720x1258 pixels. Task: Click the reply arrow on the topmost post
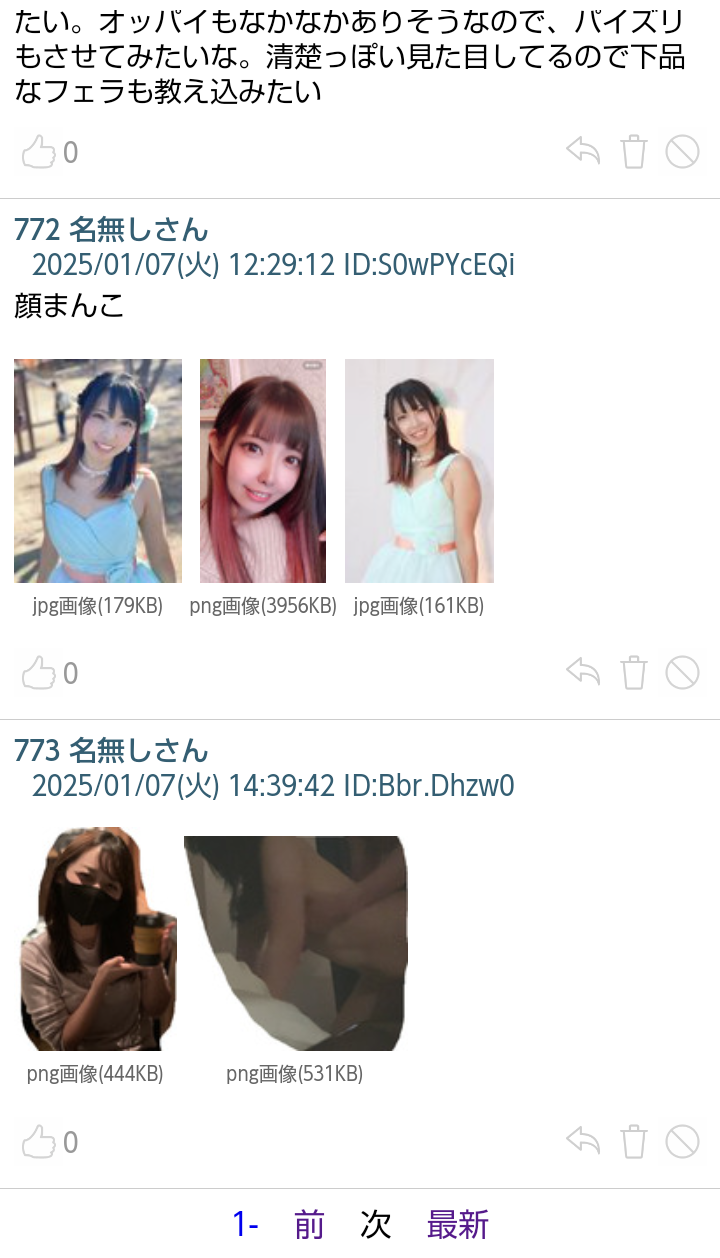point(583,150)
